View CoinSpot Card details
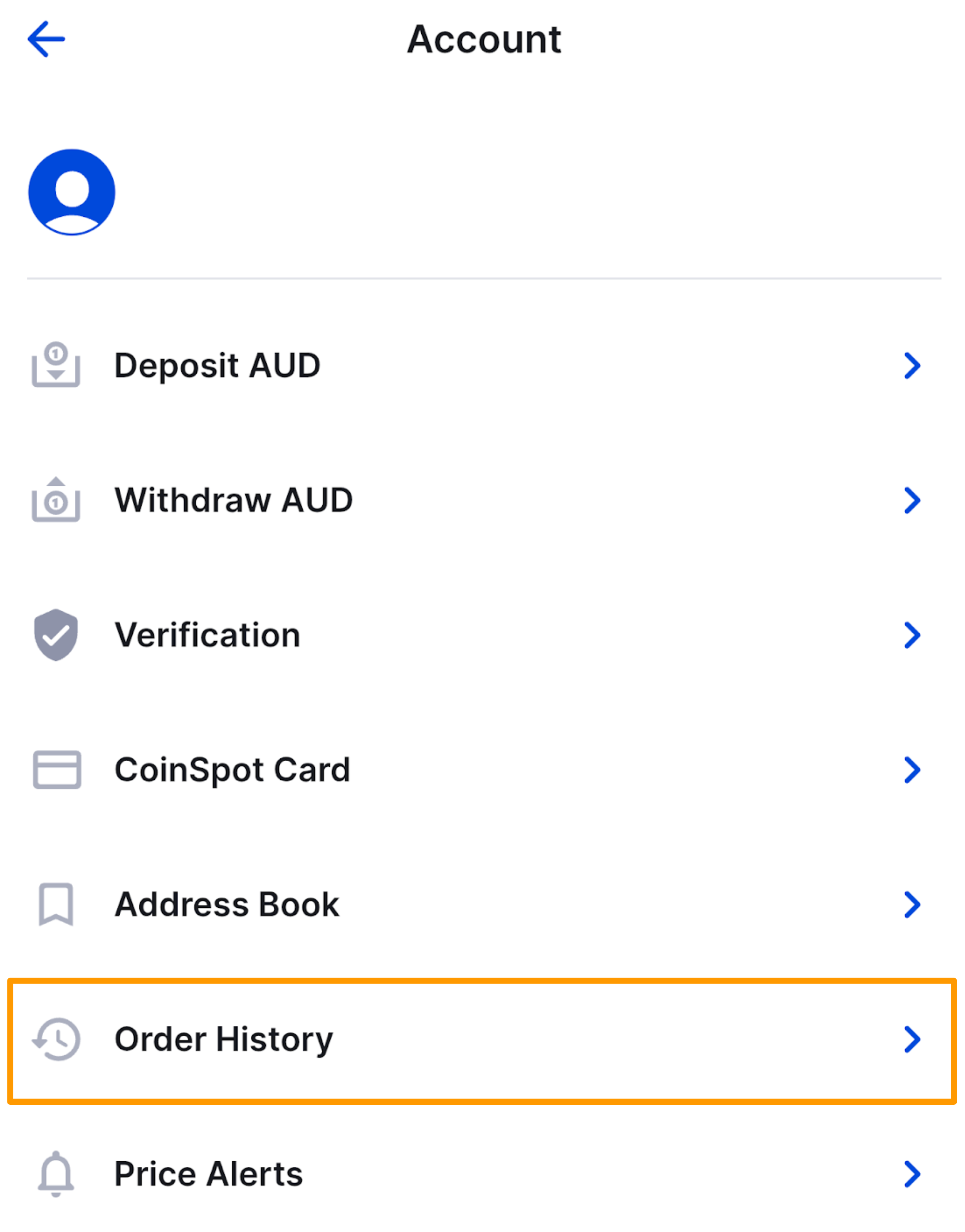The image size is (965, 1232). click(232, 770)
